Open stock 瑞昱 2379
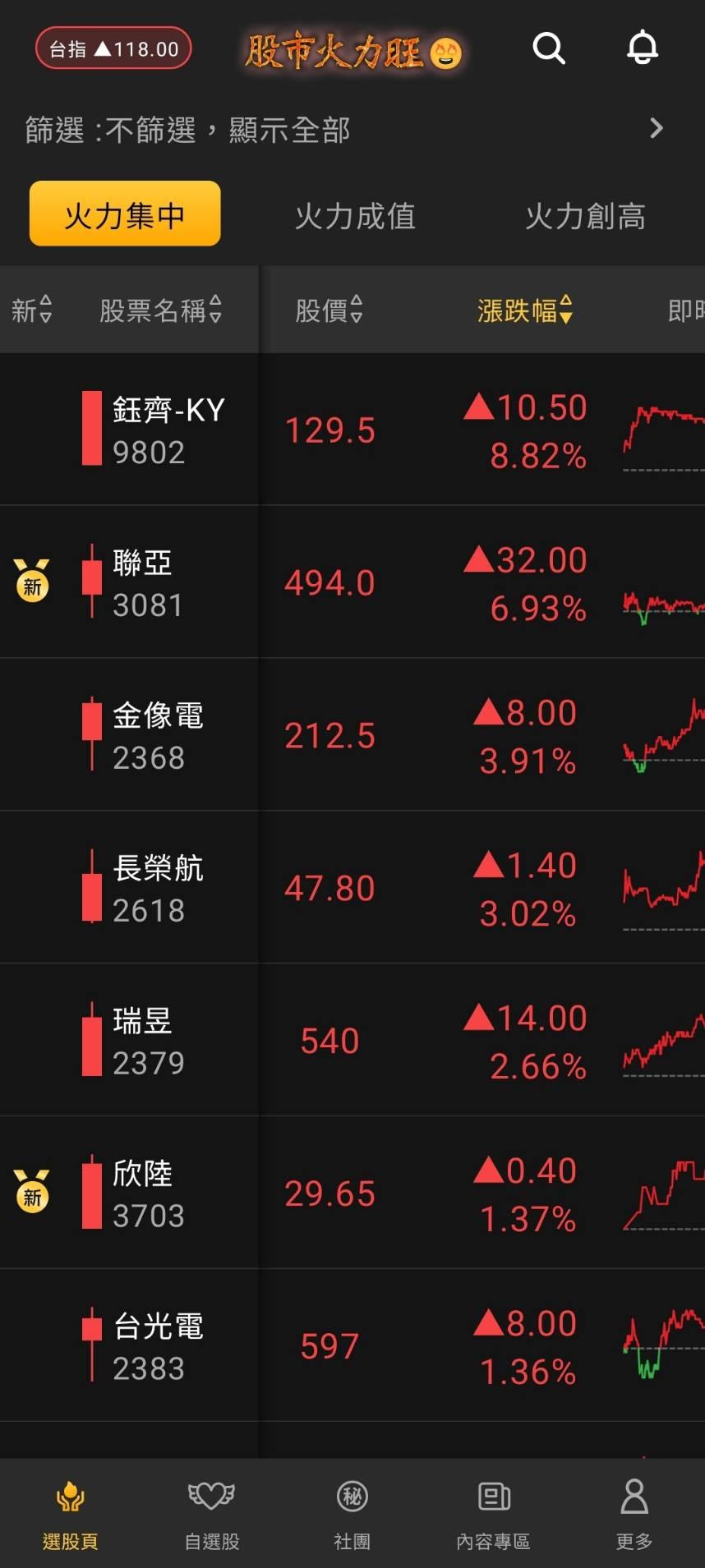This screenshot has height=1568, width=705. pyautogui.click(x=352, y=1041)
